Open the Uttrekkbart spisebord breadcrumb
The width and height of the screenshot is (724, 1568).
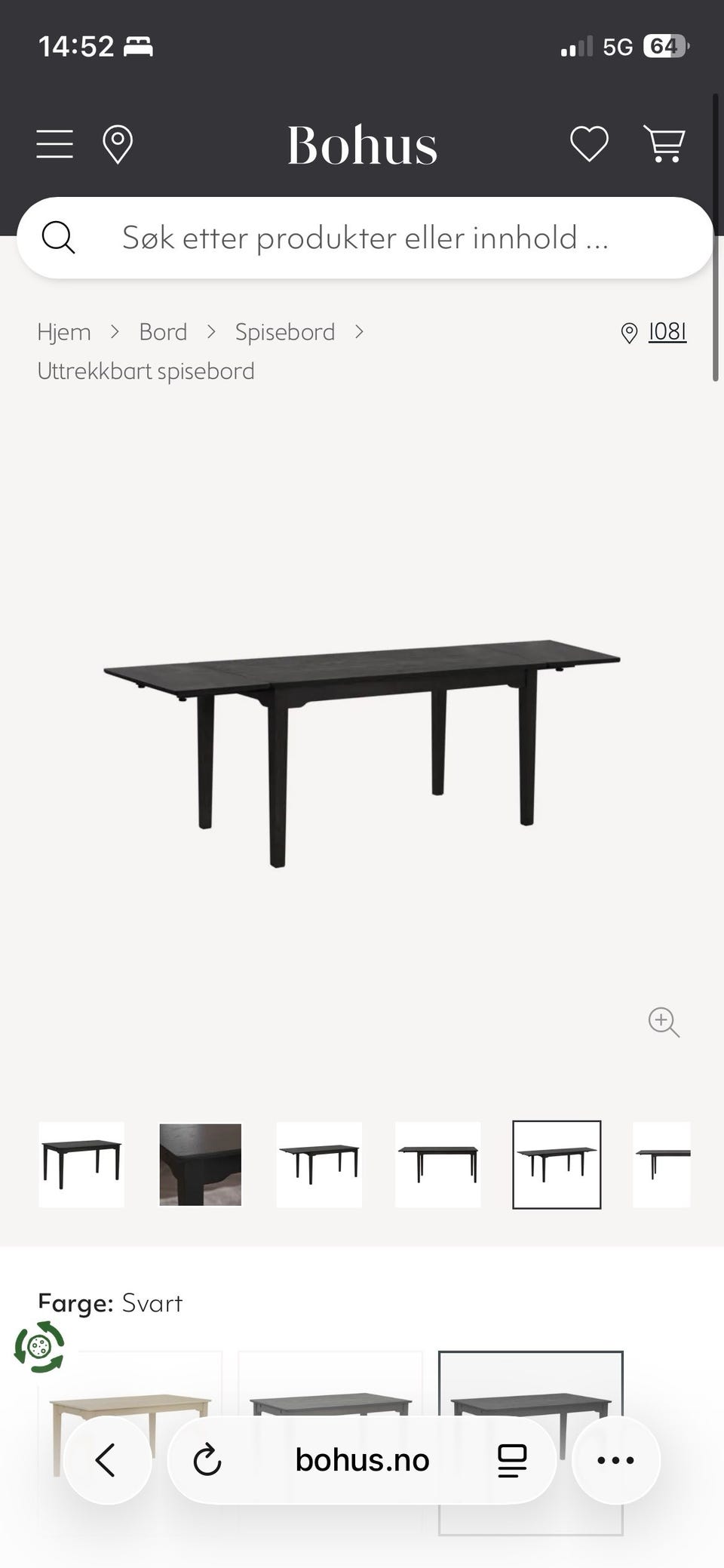146,371
